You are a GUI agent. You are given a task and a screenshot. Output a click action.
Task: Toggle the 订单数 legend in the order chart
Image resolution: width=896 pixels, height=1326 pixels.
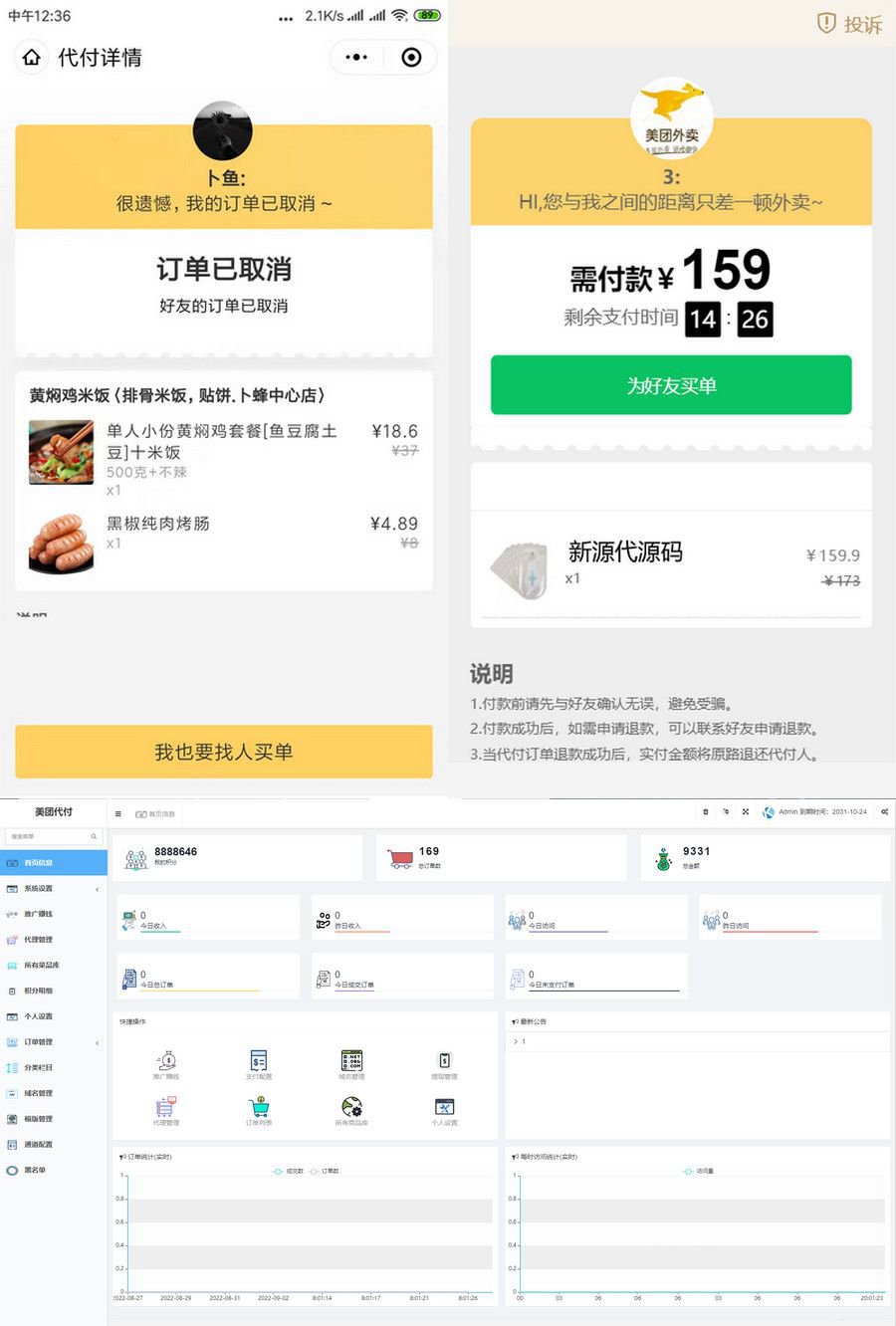pos(324,1172)
